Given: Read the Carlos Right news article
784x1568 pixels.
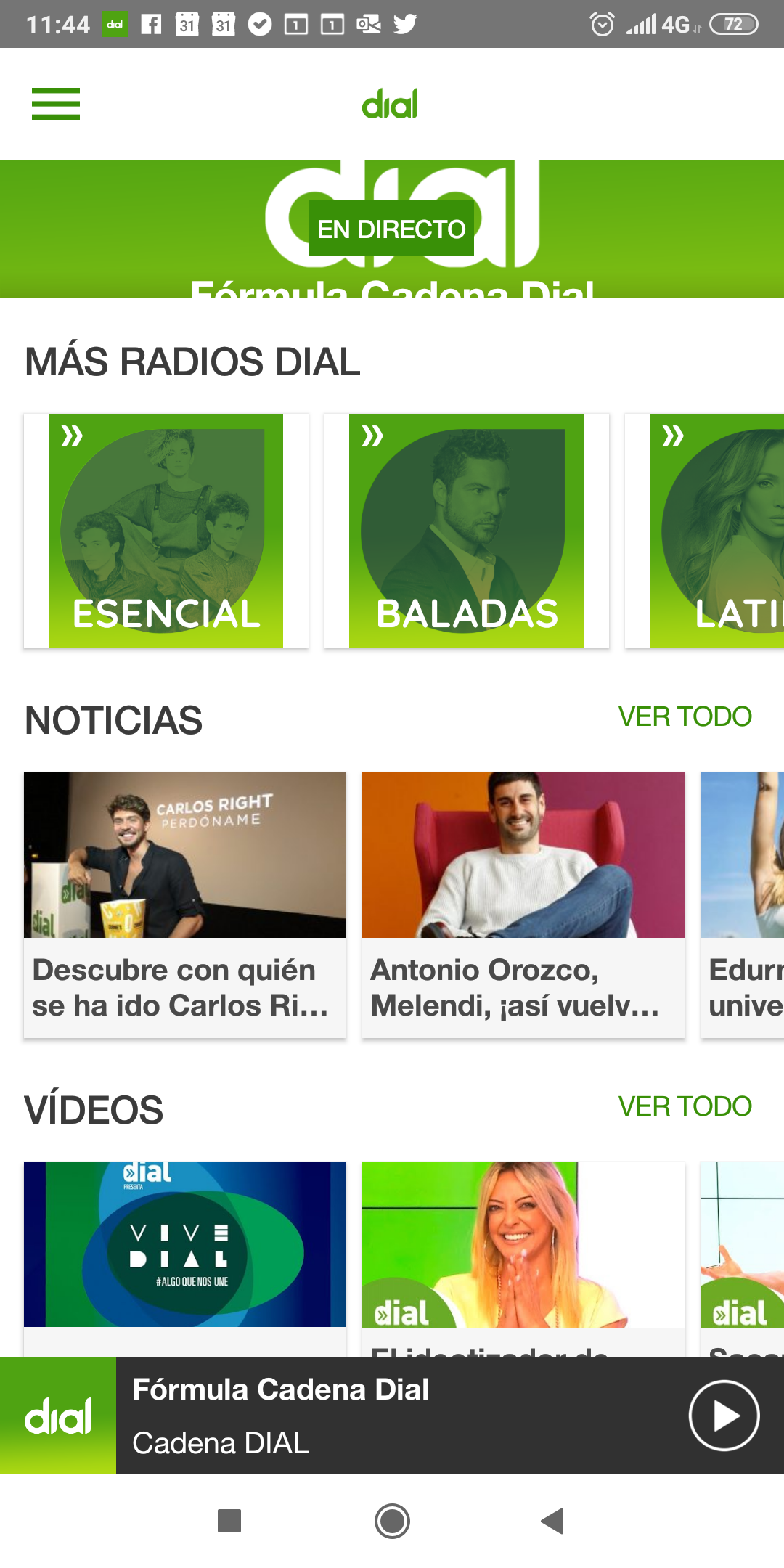Looking at the screenshot, I should tap(185, 905).
